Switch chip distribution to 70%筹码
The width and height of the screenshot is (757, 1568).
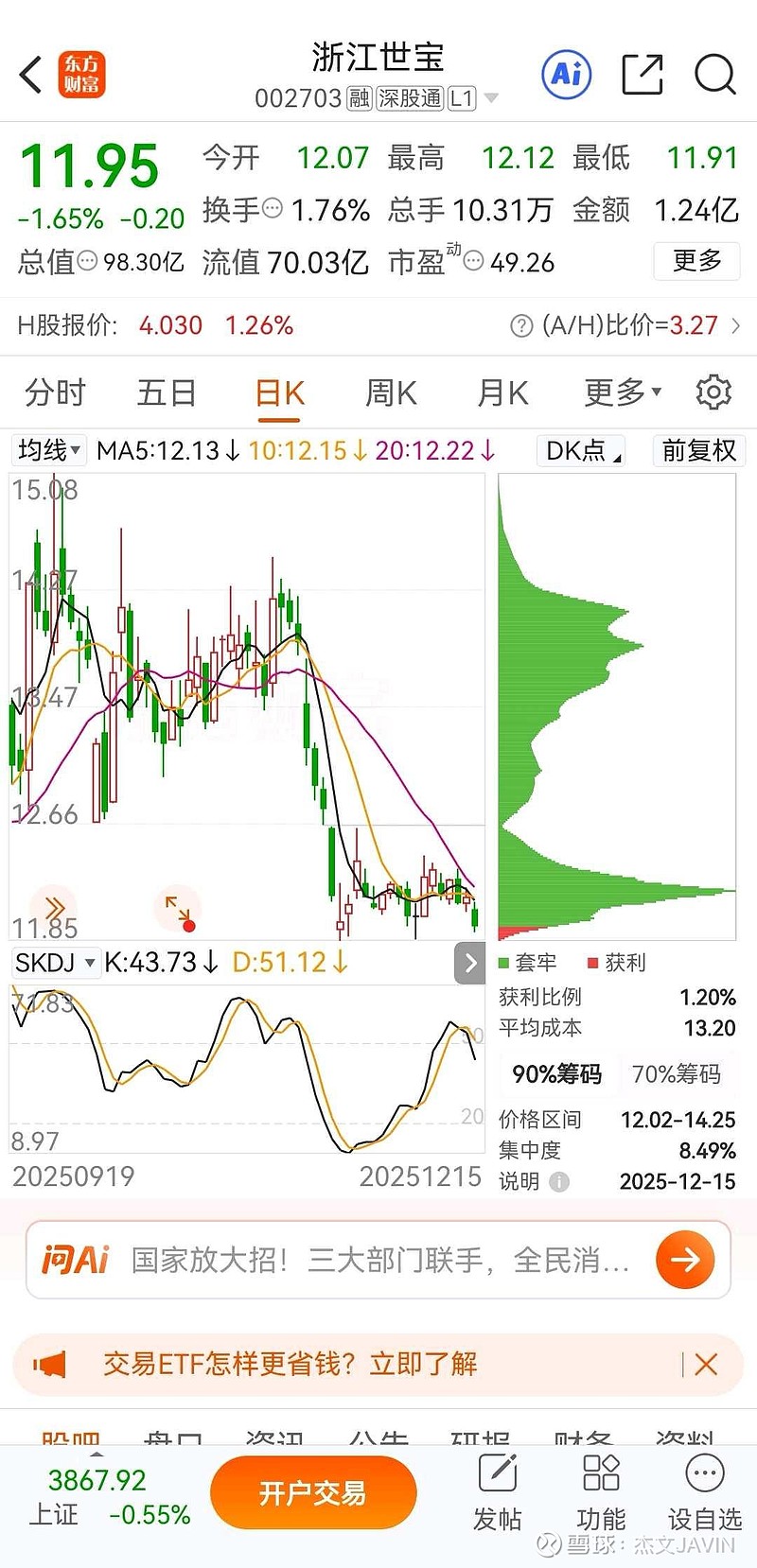pos(678,1074)
